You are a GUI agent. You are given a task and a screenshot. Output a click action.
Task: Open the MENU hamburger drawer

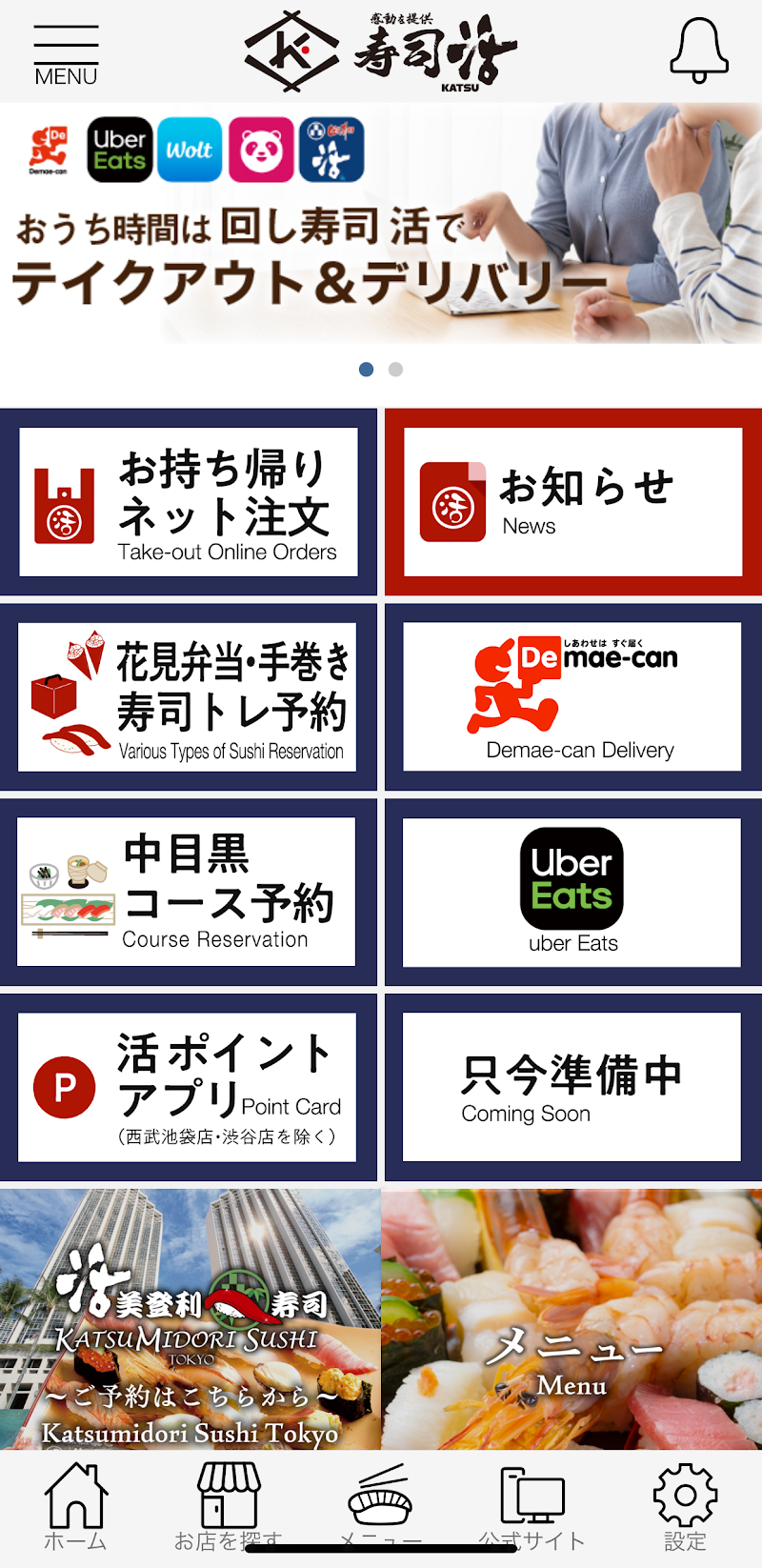(66, 55)
